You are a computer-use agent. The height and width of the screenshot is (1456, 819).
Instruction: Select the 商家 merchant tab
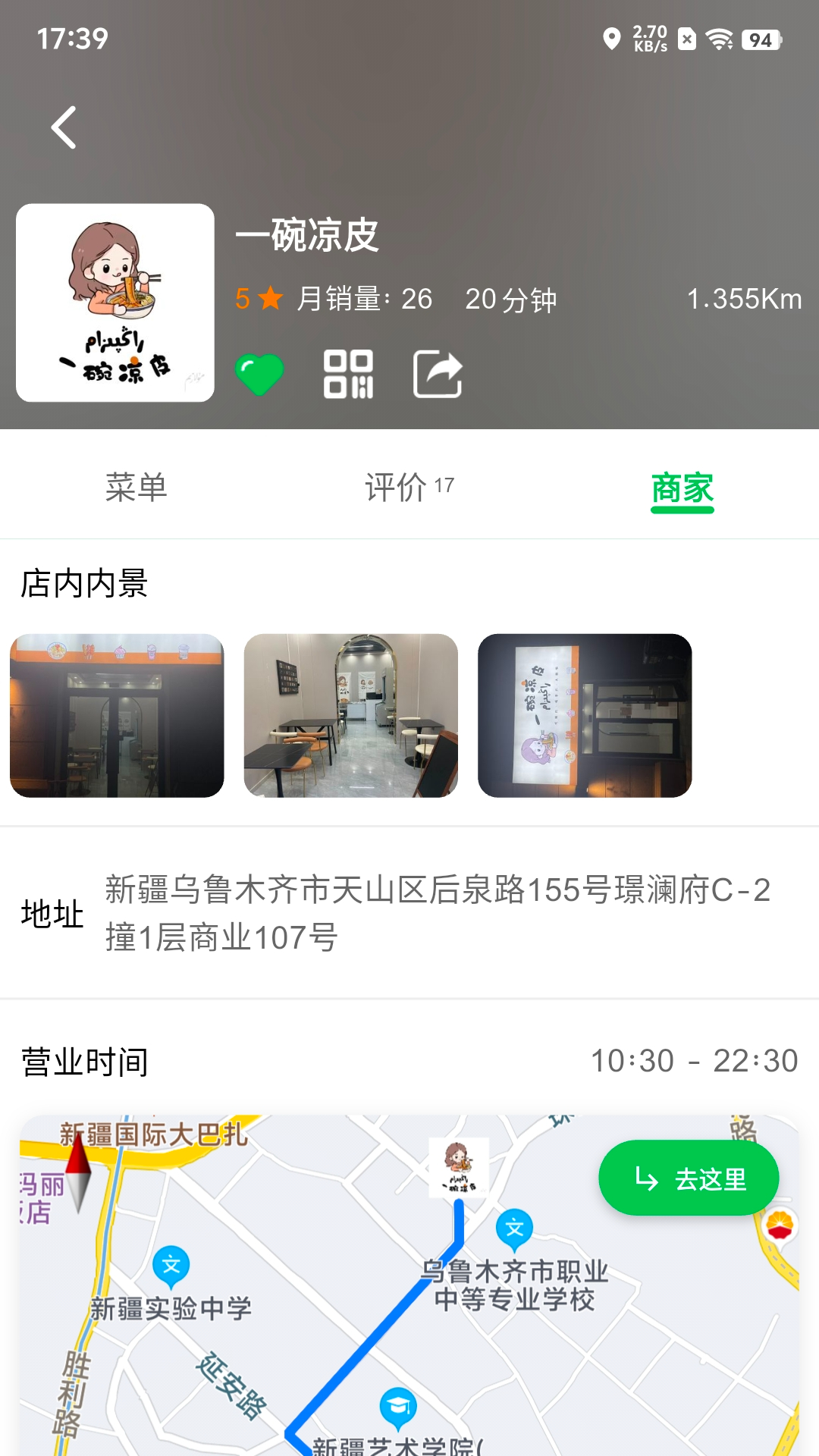tap(683, 488)
